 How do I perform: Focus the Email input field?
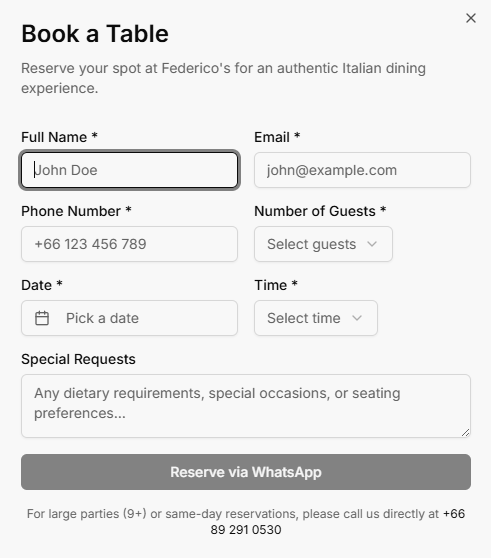click(362, 170)
